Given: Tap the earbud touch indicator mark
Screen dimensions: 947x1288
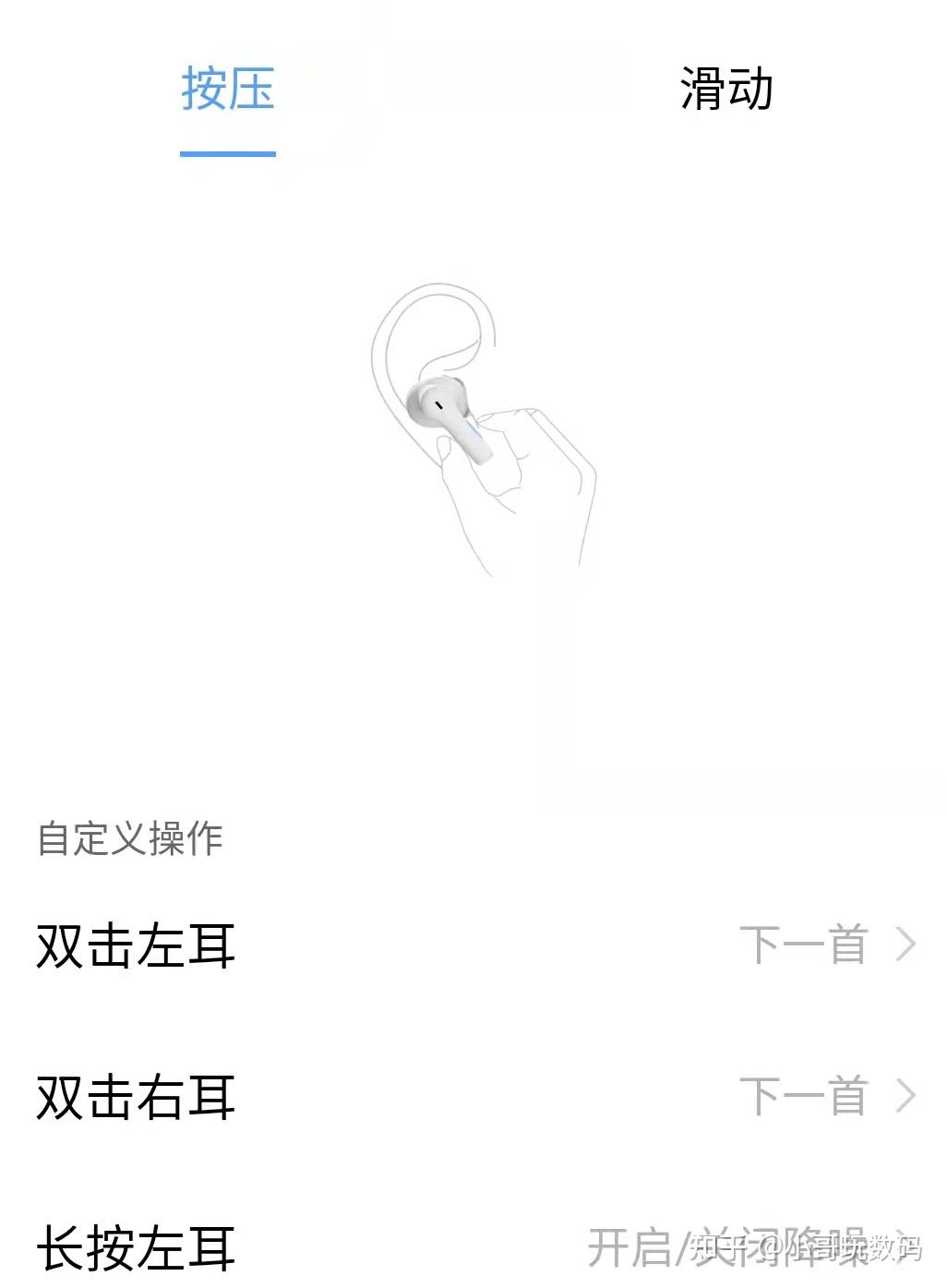Looking at the screenshot, I should [x=439, y=403].
